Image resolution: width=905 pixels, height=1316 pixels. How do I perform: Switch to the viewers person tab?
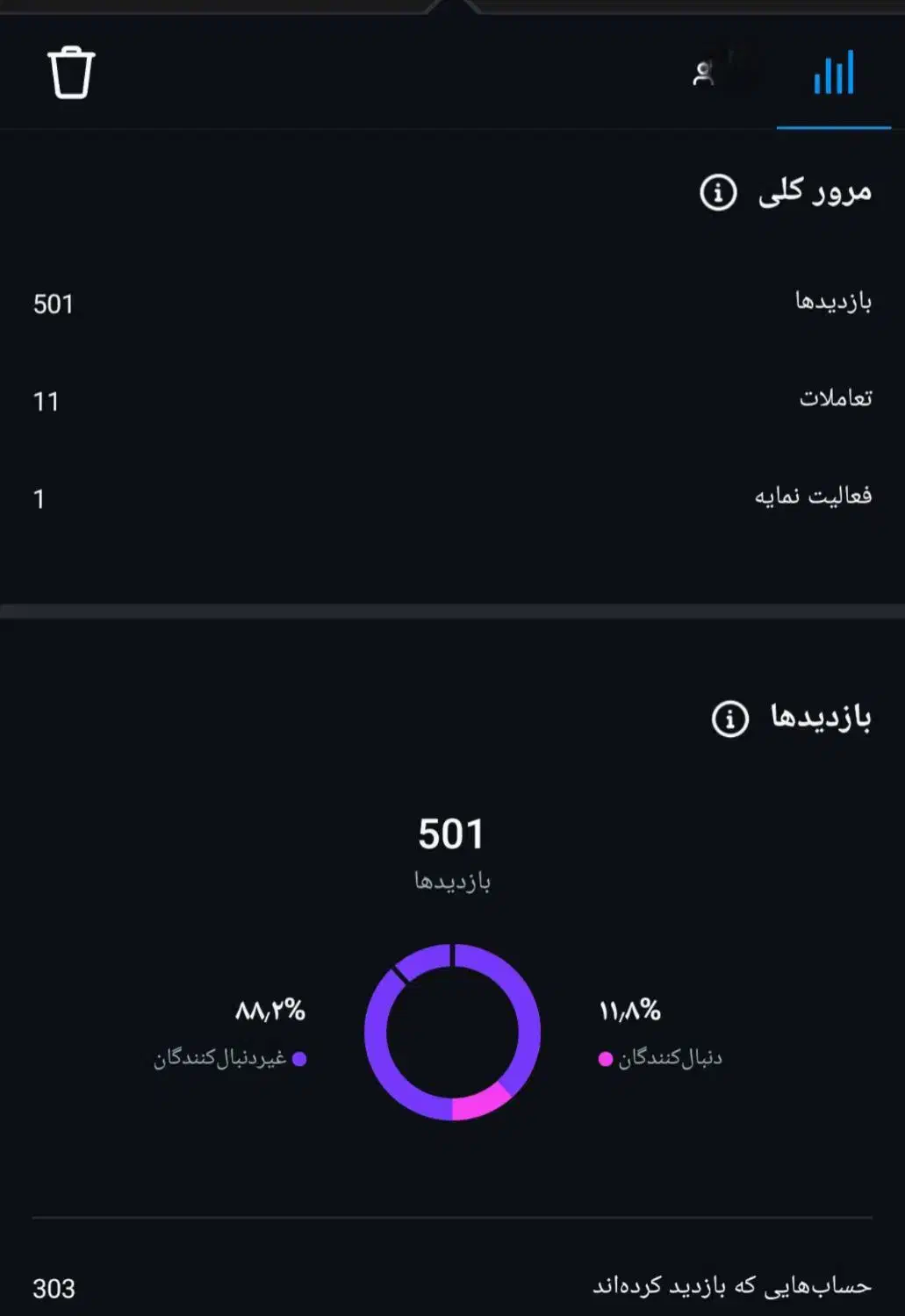tap(704, 73)
